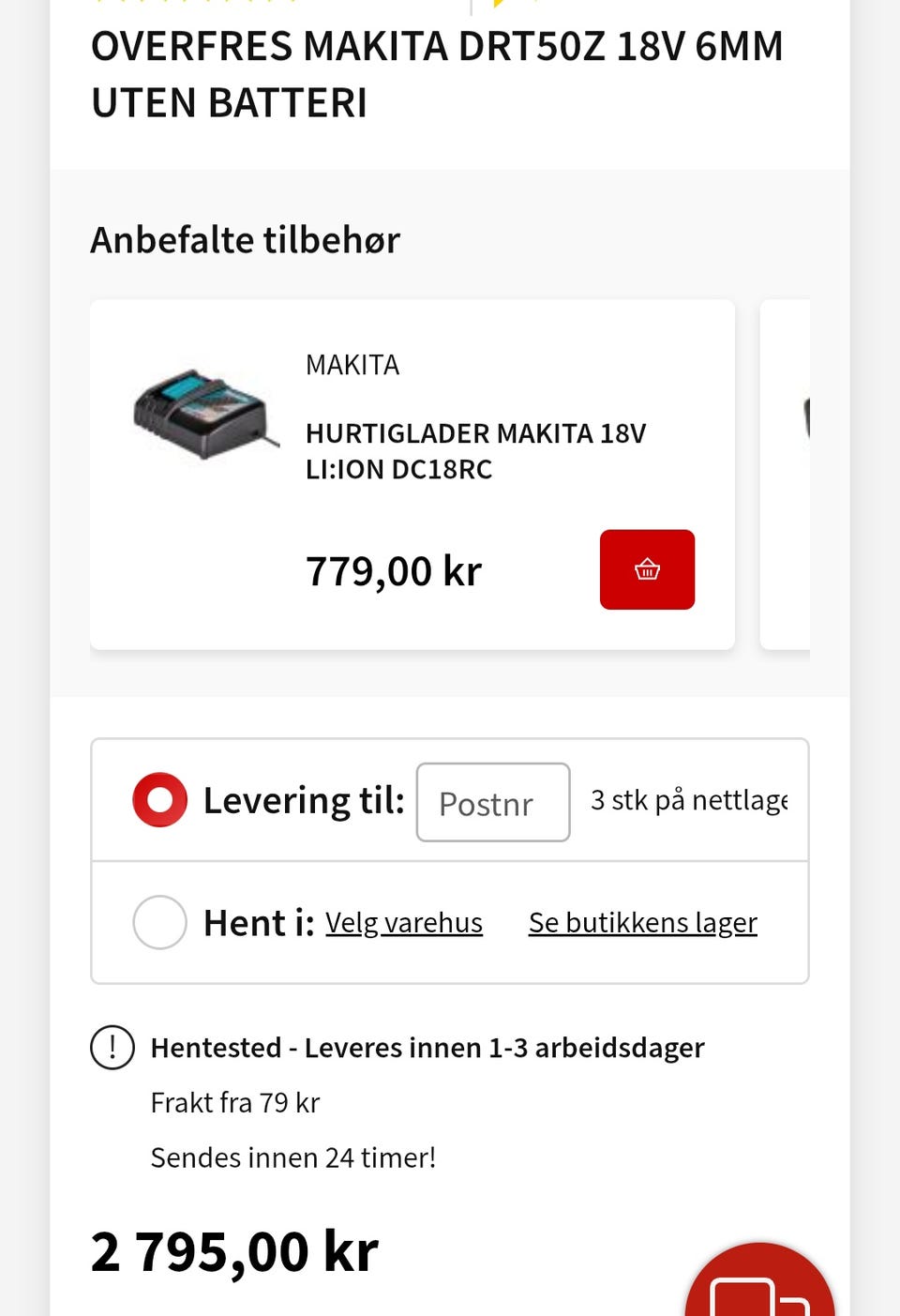Viewport: 900px width, 1316px height.
Task: Open Se butikkens lager link
Action: (642, 923)
